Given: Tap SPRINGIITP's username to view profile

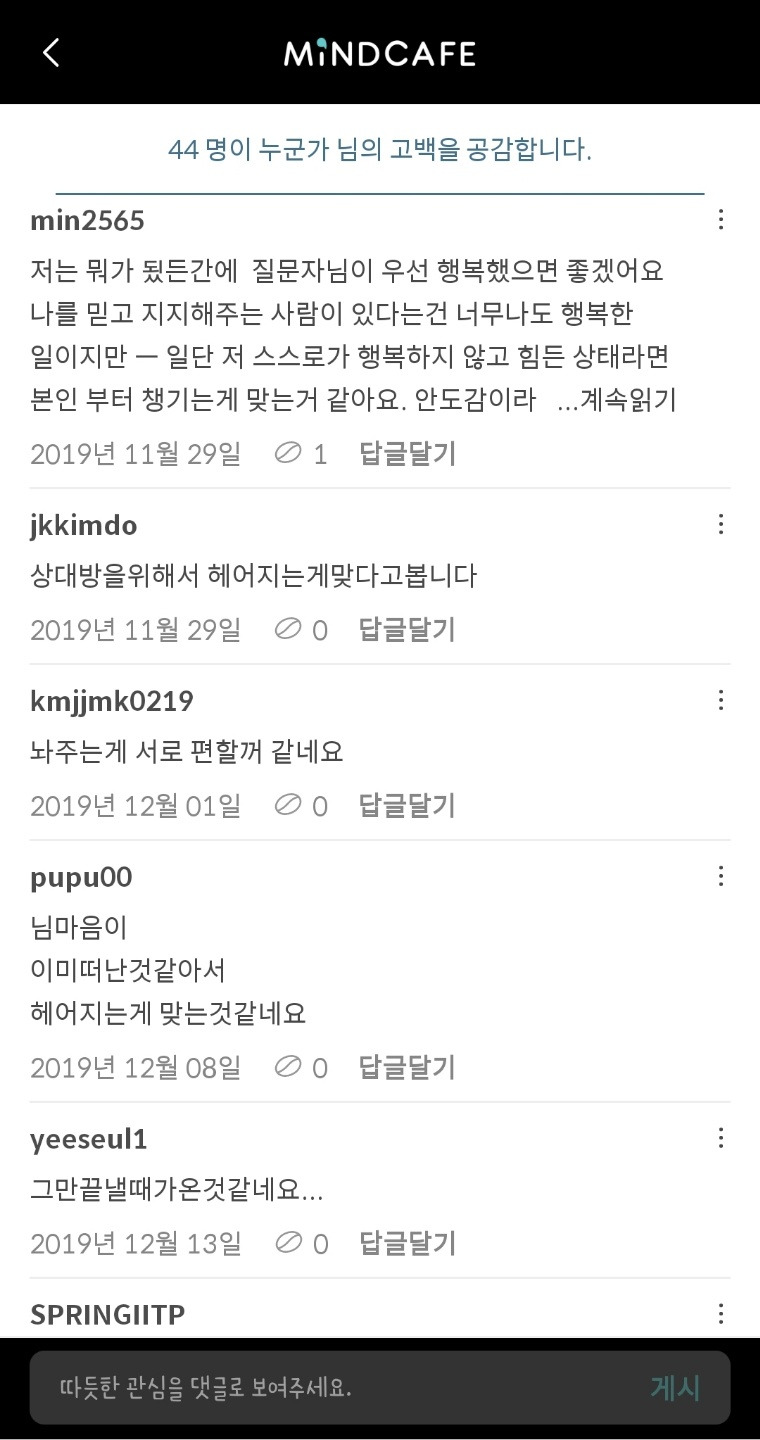Looking at the screenshot, I should pyautogui.click(x=106, y=1315).
